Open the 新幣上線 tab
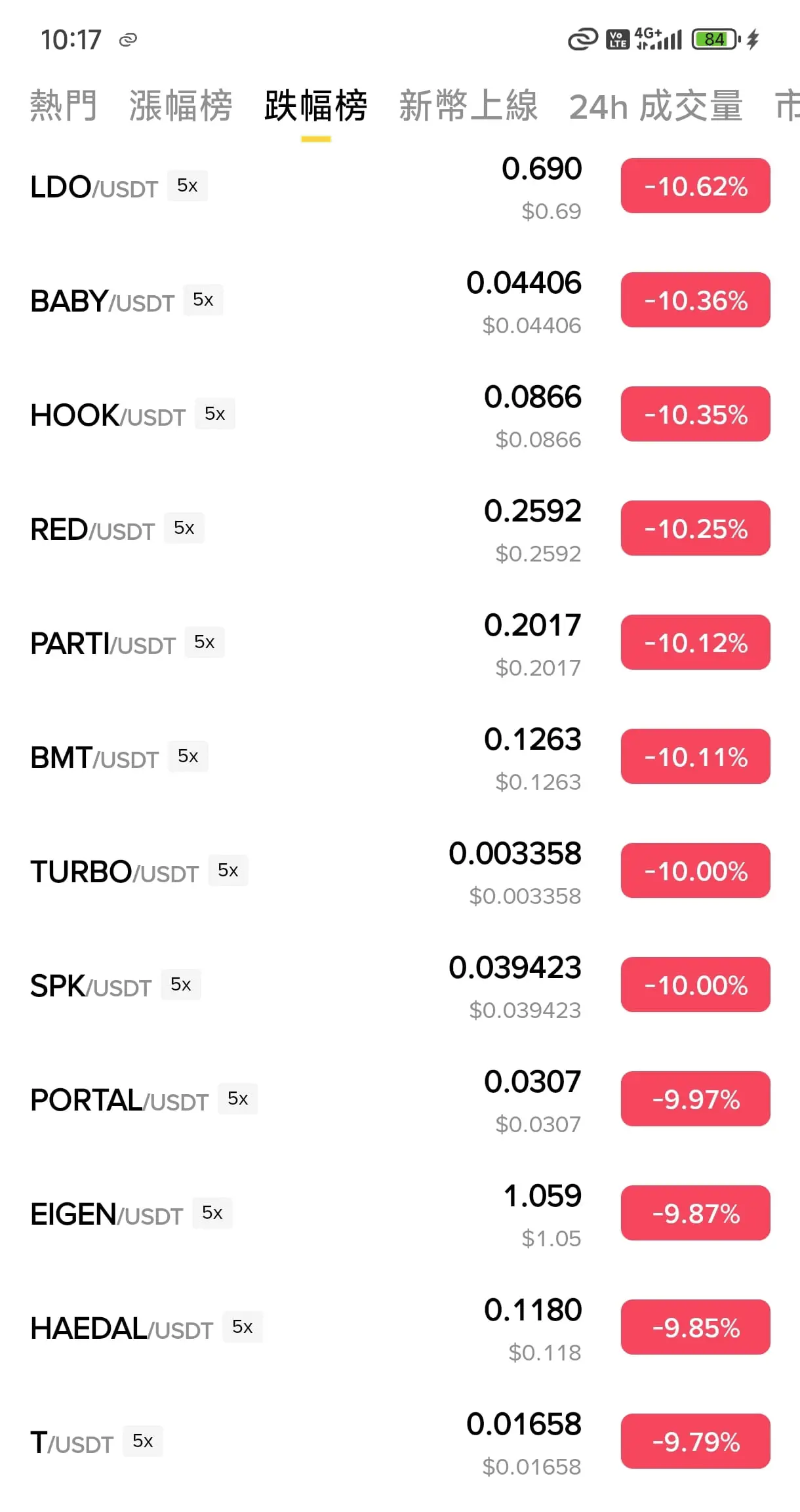The height and width of the screenshot is (1512, 800). coord(468,106)
